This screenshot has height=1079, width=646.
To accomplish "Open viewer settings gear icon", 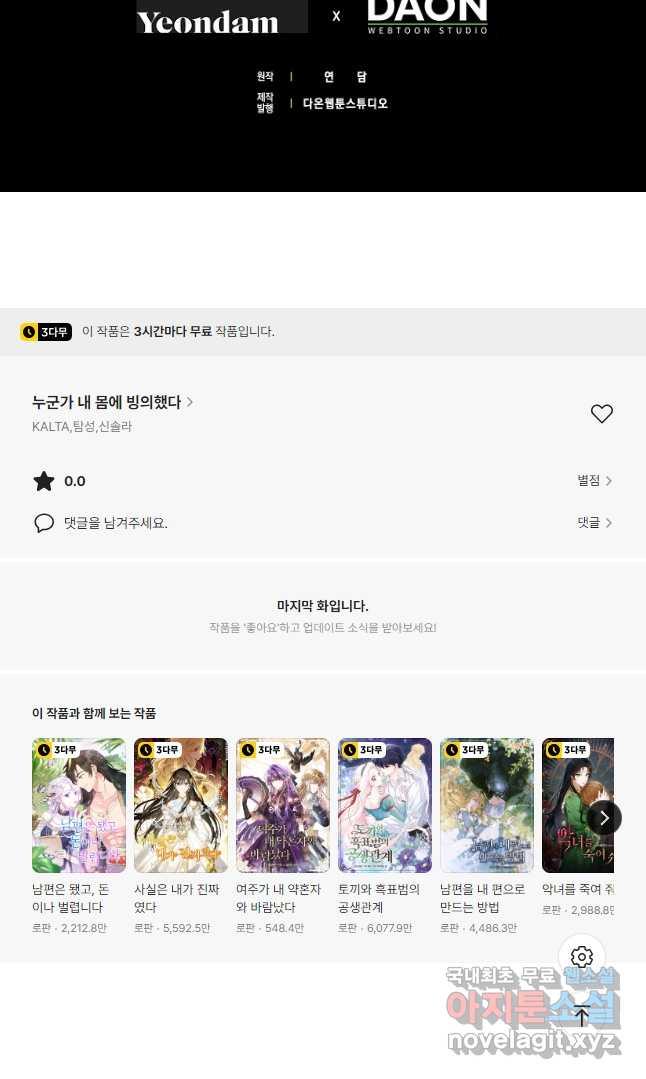I will (582, 957).
